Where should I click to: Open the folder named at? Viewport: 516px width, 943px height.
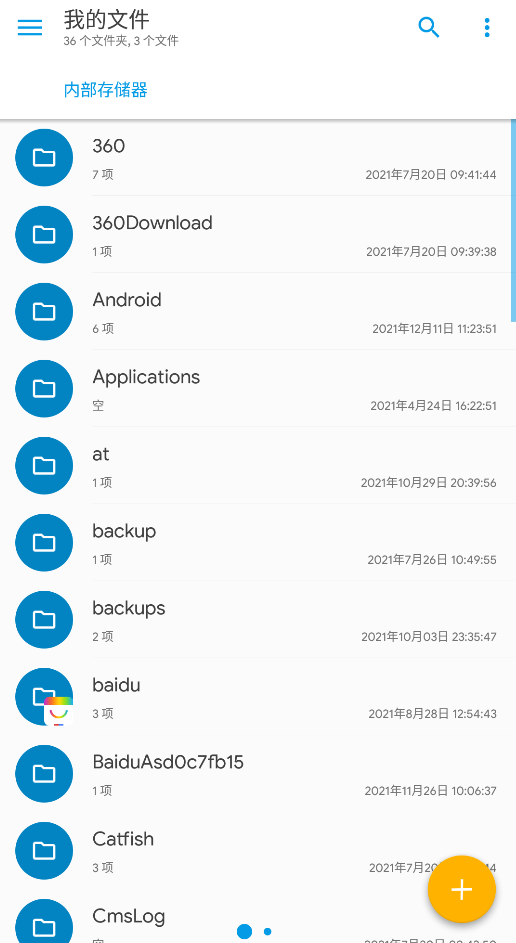click(258, 465)
